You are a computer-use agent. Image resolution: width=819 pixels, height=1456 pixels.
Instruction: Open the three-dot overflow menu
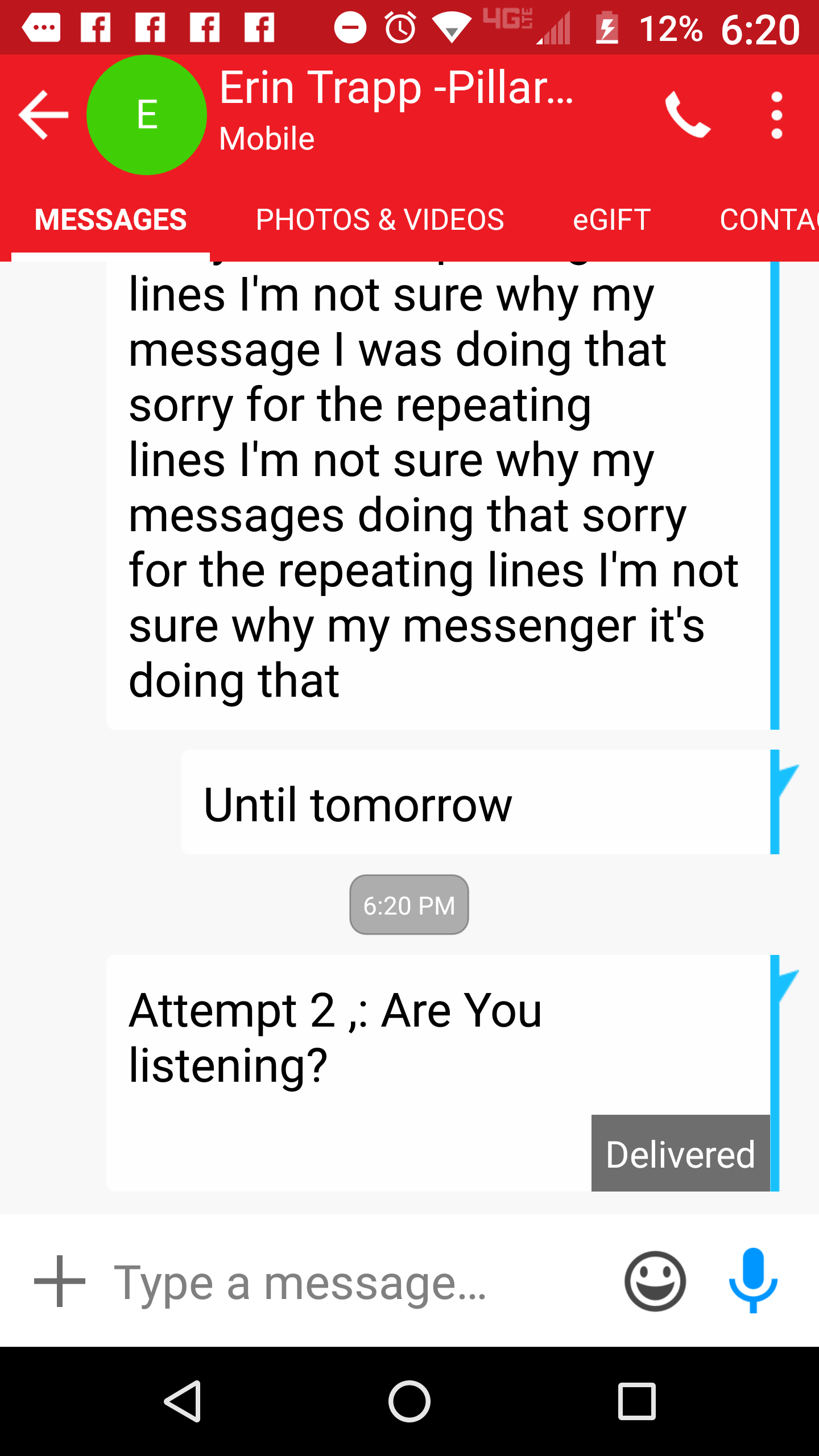pos(777,115)
